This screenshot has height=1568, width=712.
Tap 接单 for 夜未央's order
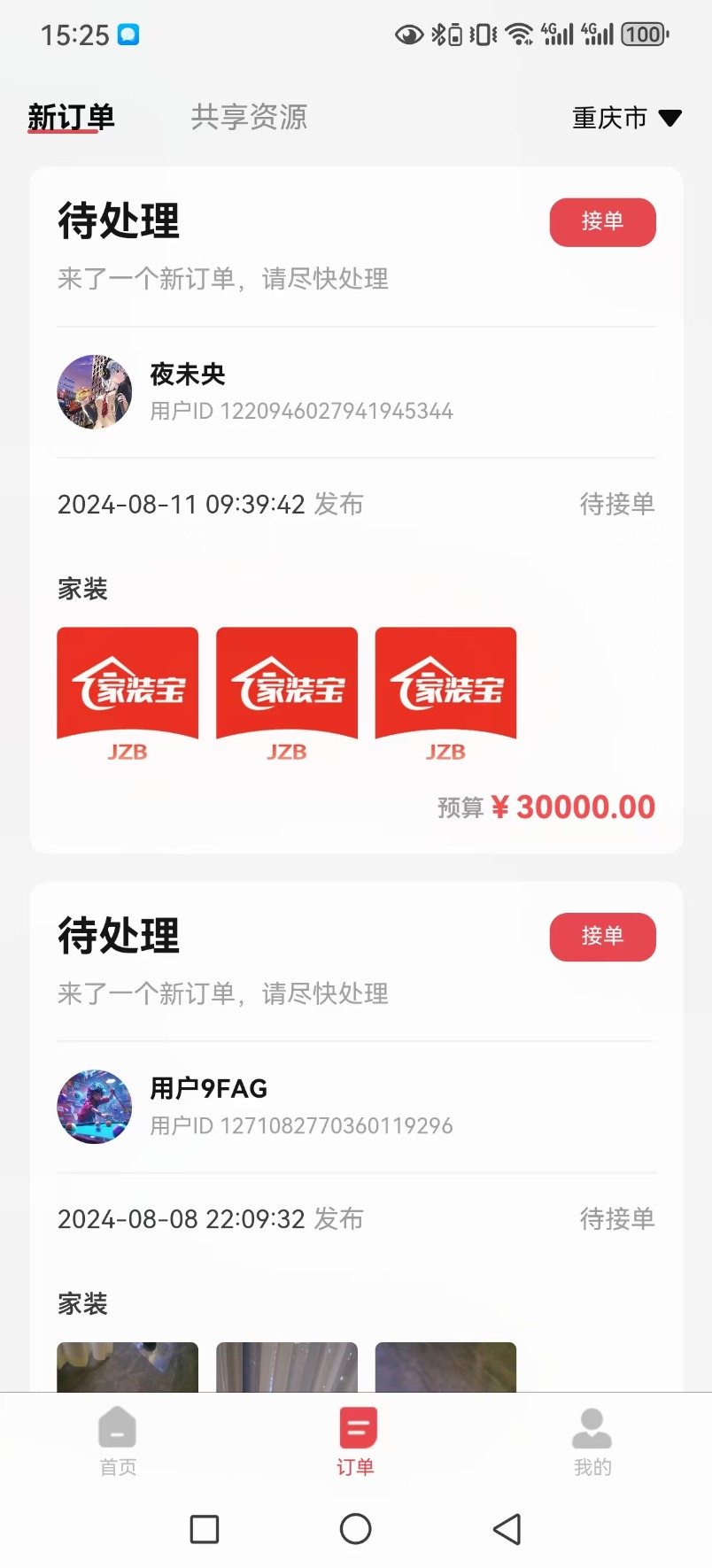click(x=602, y=222)
